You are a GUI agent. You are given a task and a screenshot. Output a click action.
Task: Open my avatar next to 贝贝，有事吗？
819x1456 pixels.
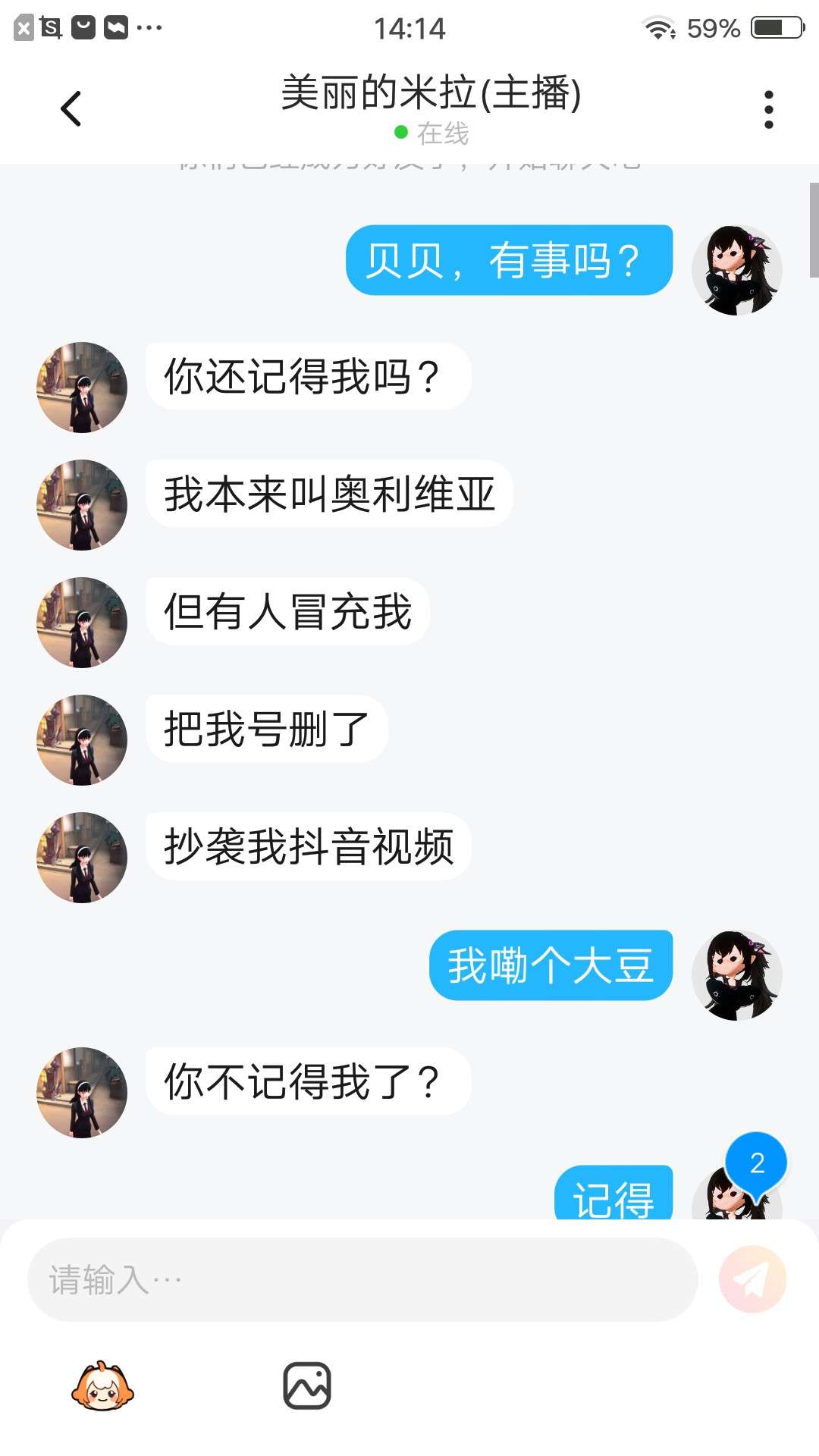(x=736, y=270)
